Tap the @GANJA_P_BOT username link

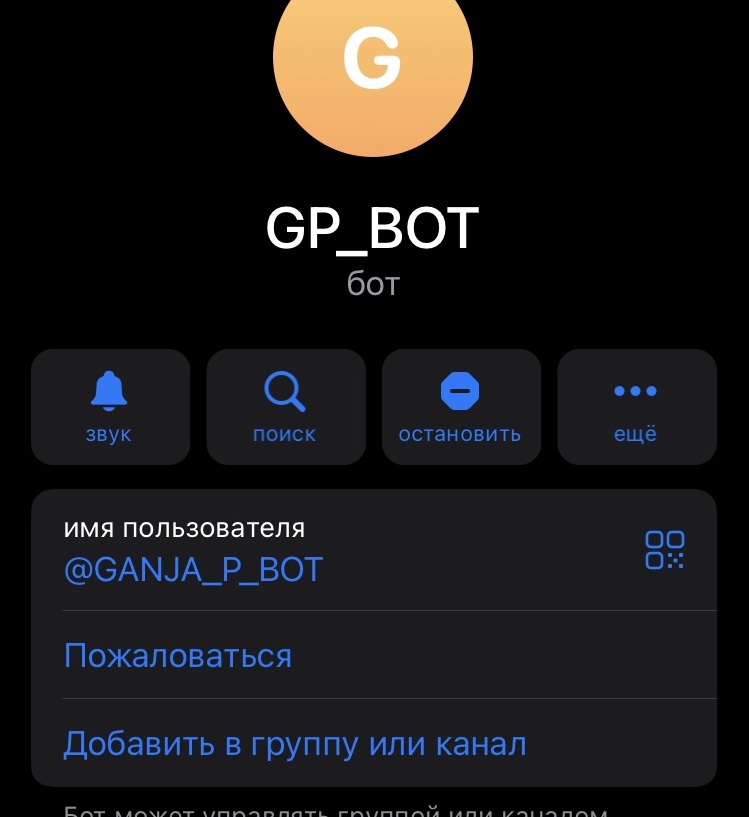pyautogui.click(x=193, y=570)
